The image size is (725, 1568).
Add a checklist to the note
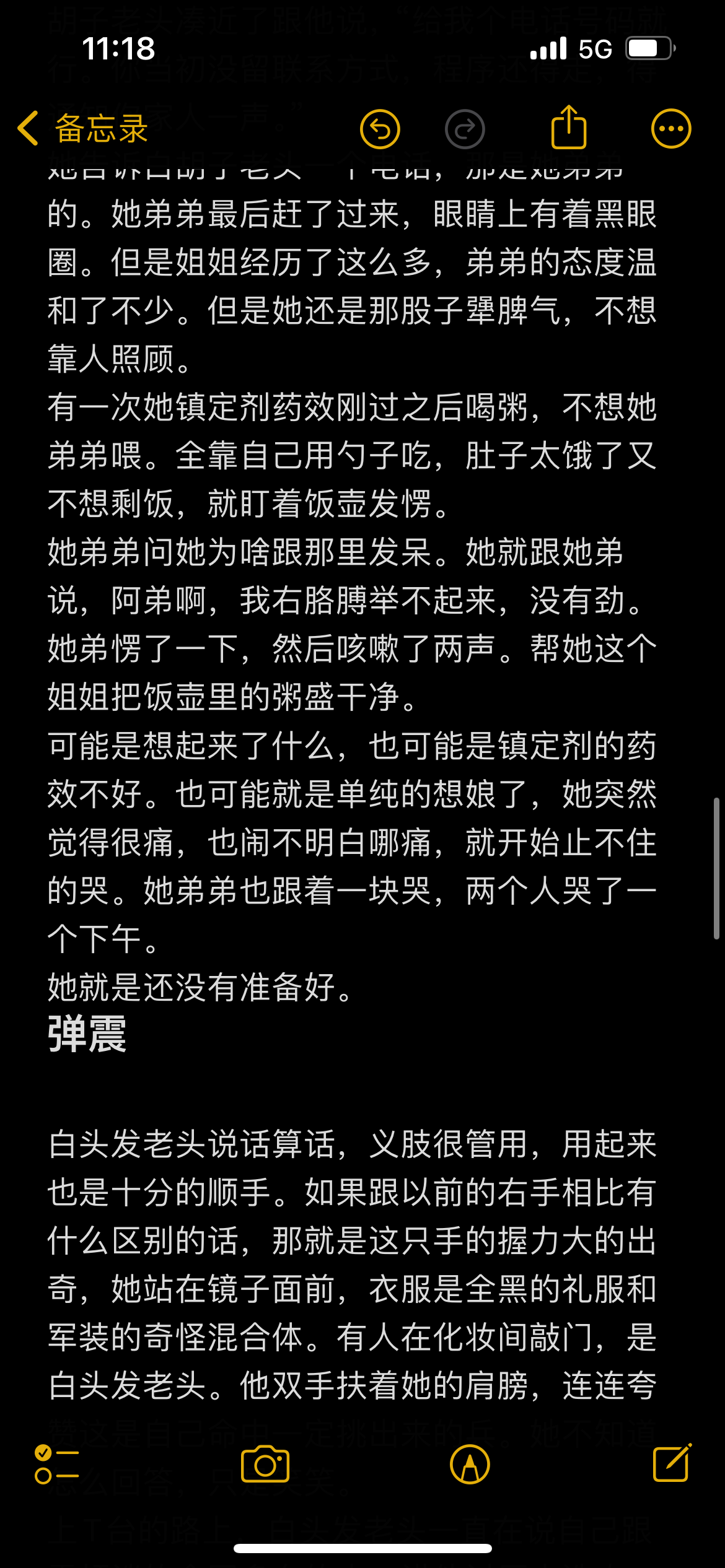57,1465
